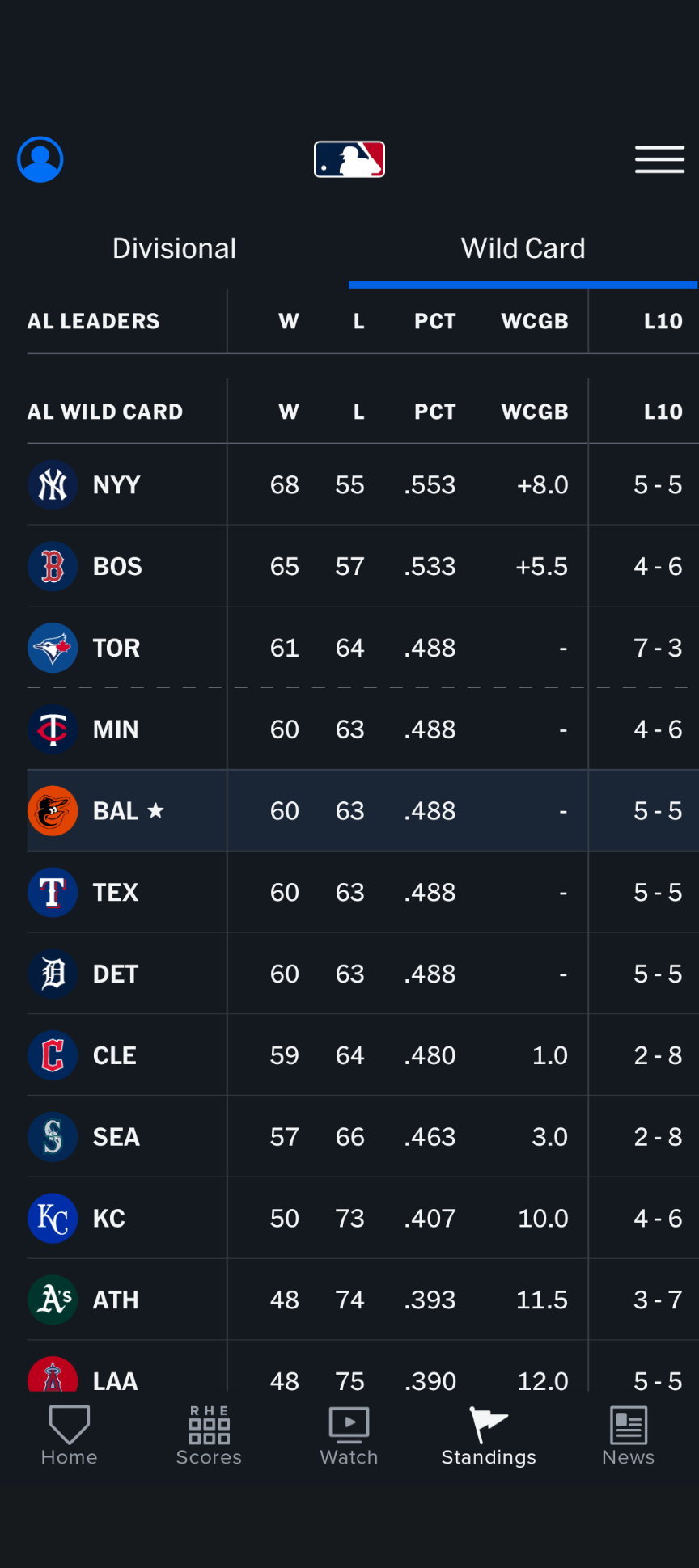Select the Wild Card tab

point(523,248)
